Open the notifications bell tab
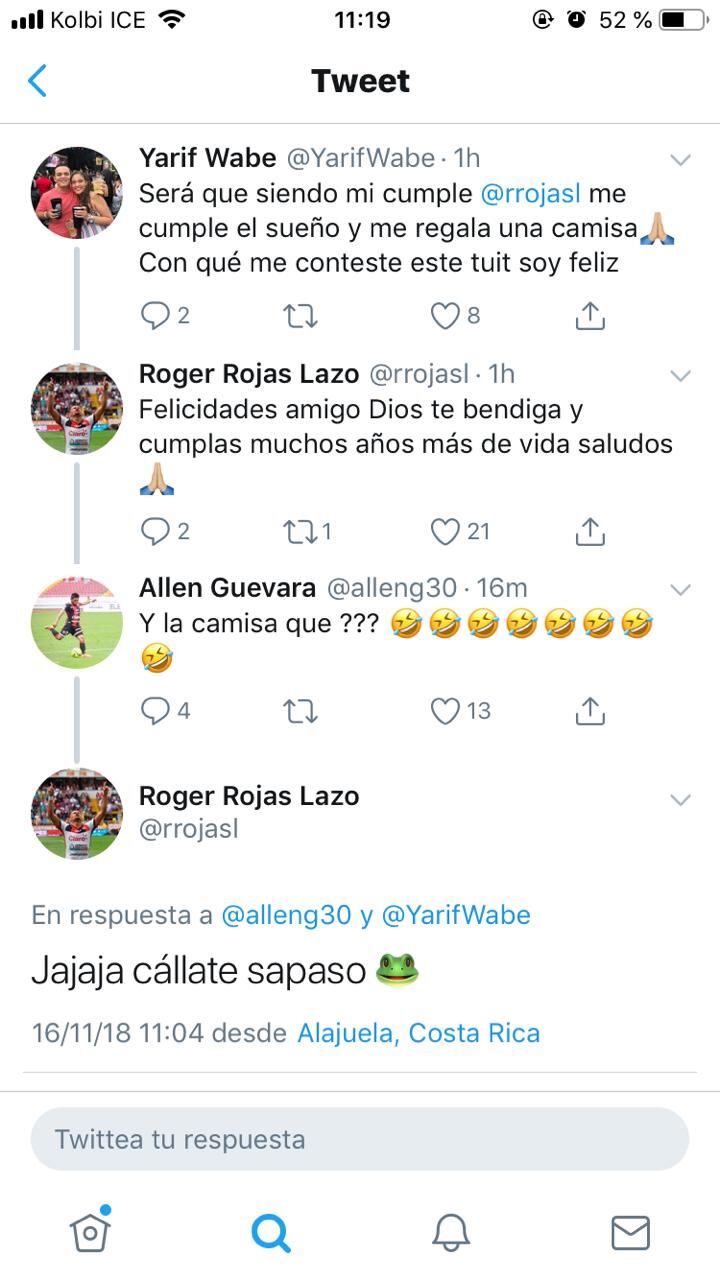Image resolution: width=720 pixels, height=1280 pixels. coord(450,1233)
